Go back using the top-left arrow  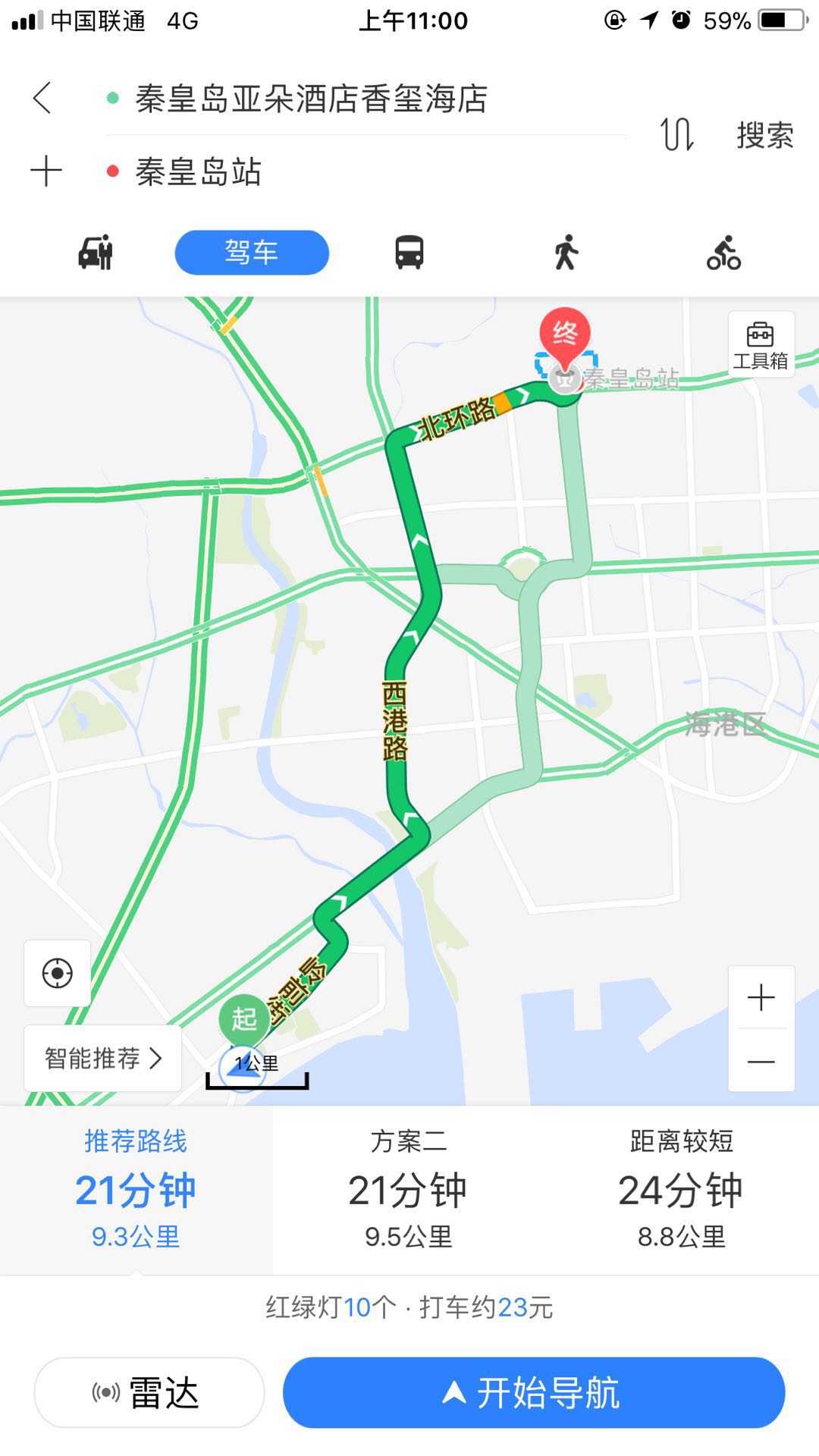[42, 99]
